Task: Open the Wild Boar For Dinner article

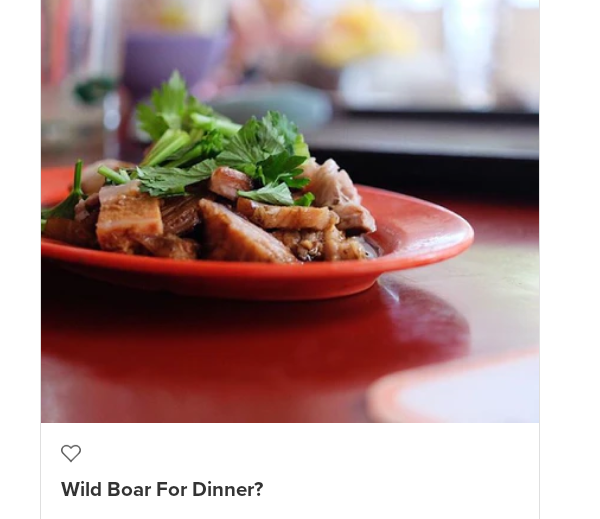Action: (x=162, y=490)
